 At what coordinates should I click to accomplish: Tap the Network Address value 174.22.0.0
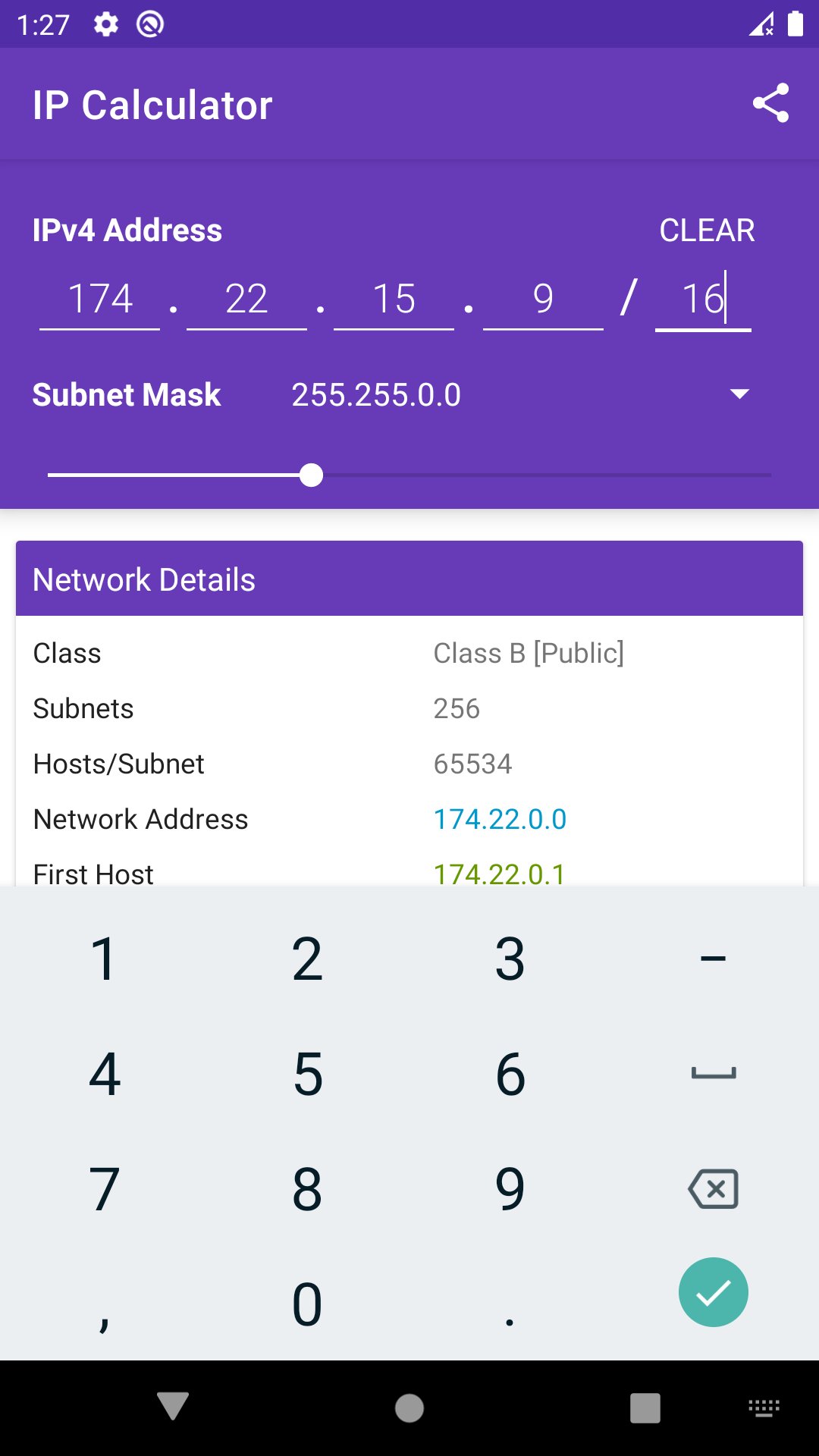click(500, 819)
